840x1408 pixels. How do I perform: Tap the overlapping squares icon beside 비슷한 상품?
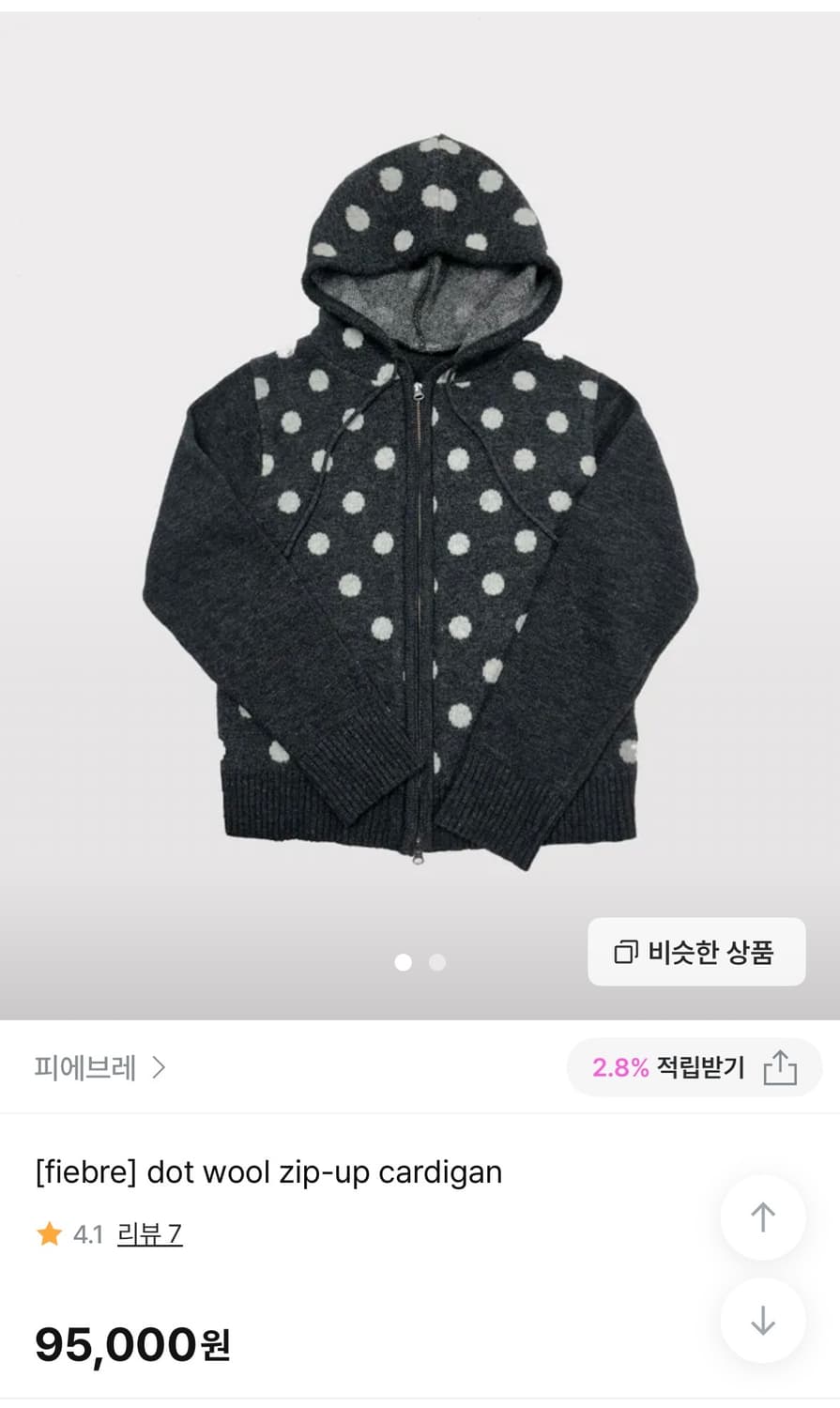(627, 952)
